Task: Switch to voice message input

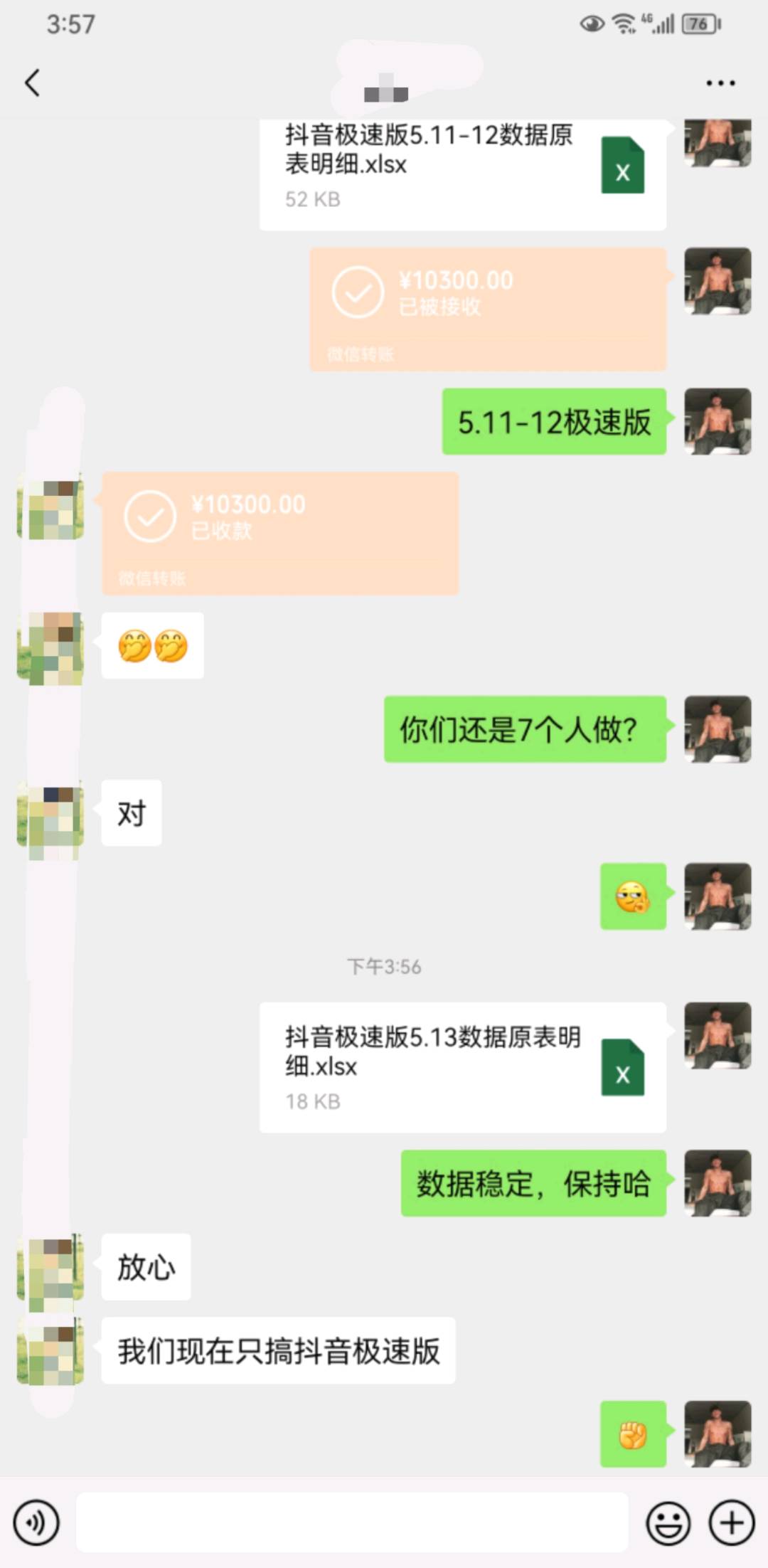Action: pyautogui.click(x=36, y=1522)
